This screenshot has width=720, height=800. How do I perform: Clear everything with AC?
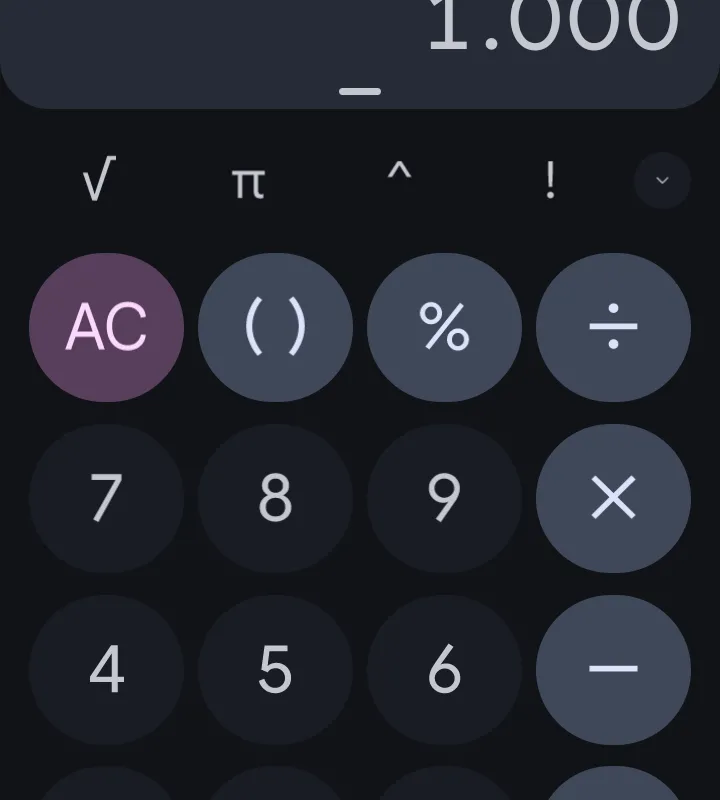(x=106, y=327)
